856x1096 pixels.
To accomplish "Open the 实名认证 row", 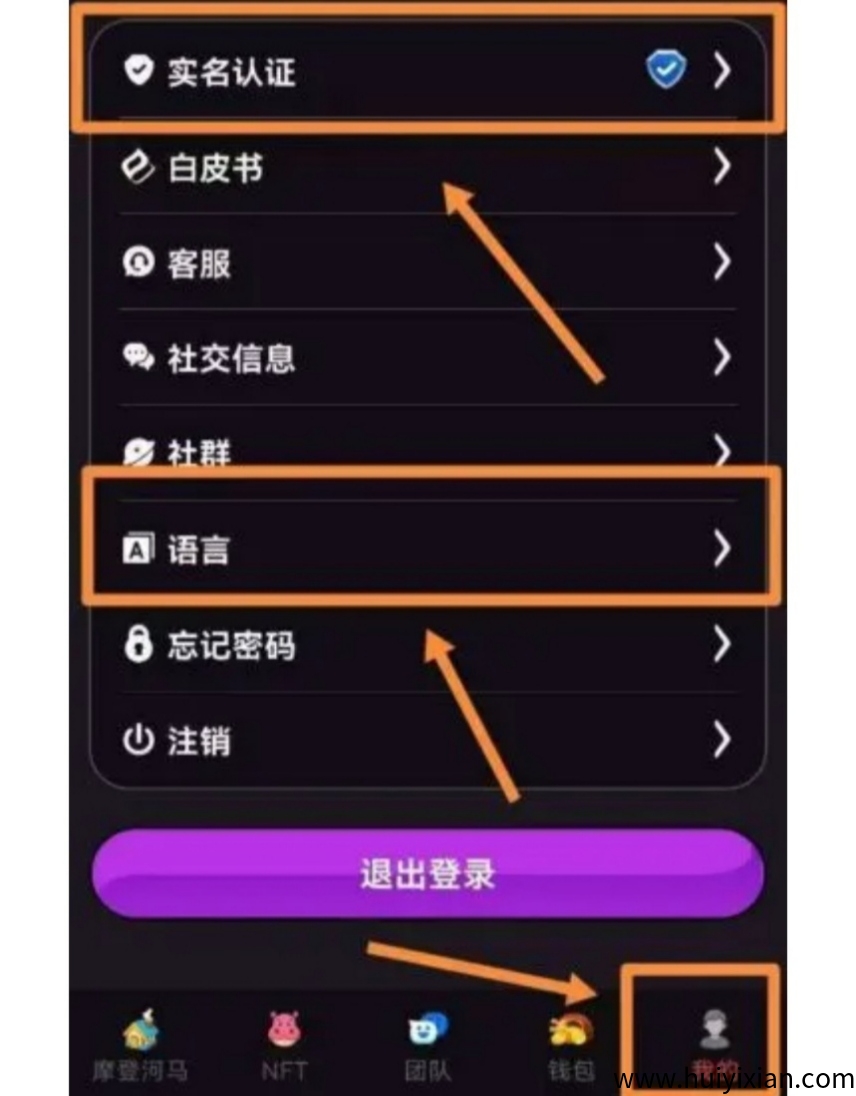I will pyautogui.click(x=428, y=71).
